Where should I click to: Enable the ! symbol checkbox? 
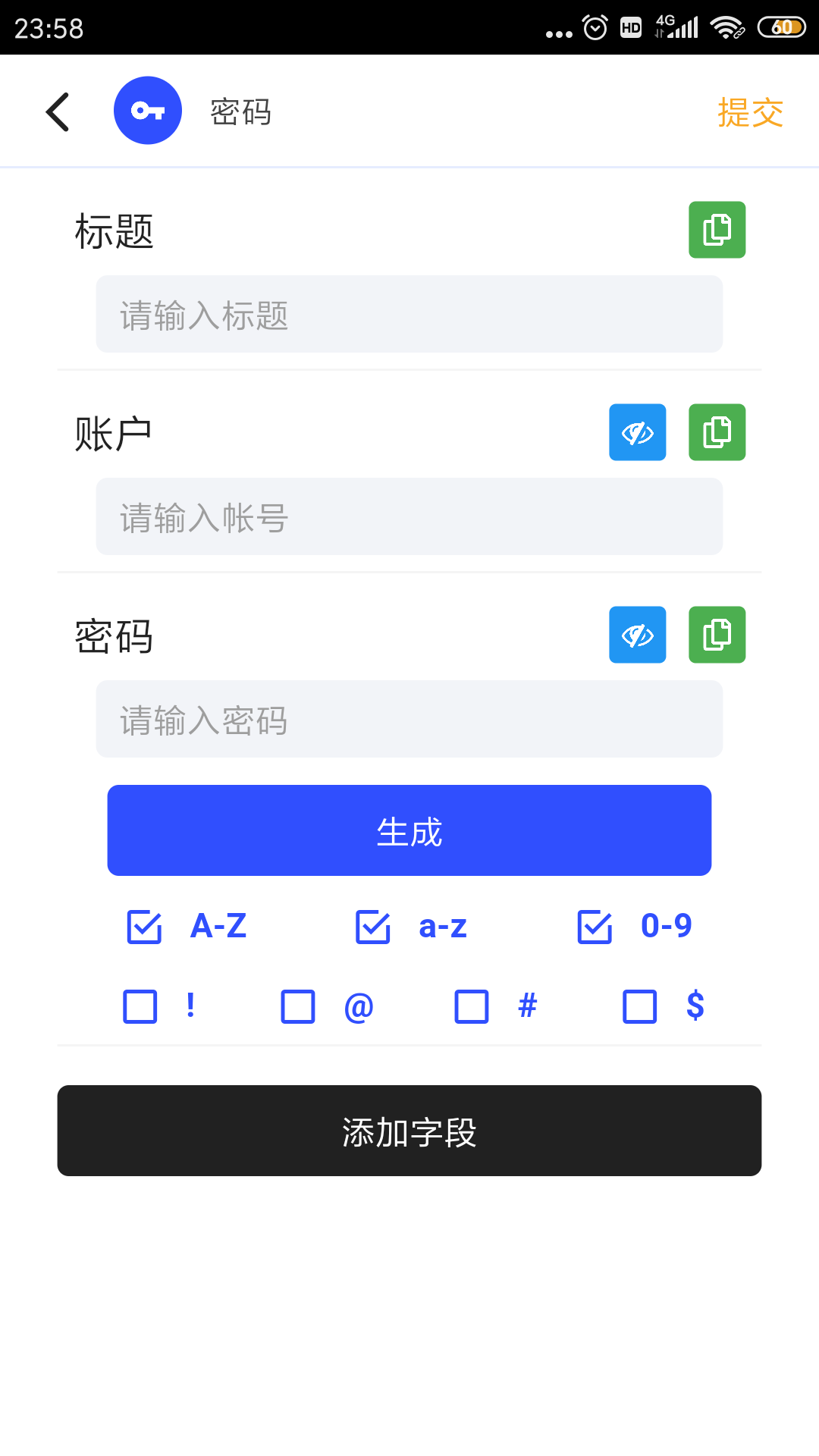[140, 1007]
